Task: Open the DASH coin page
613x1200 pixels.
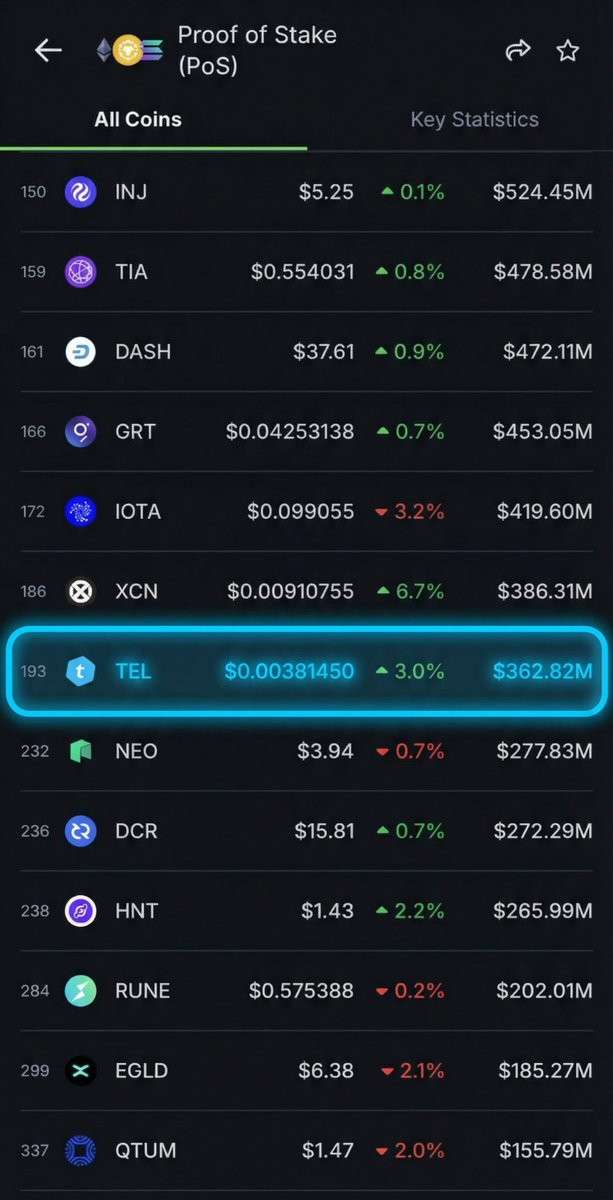Action: point(306,352)
